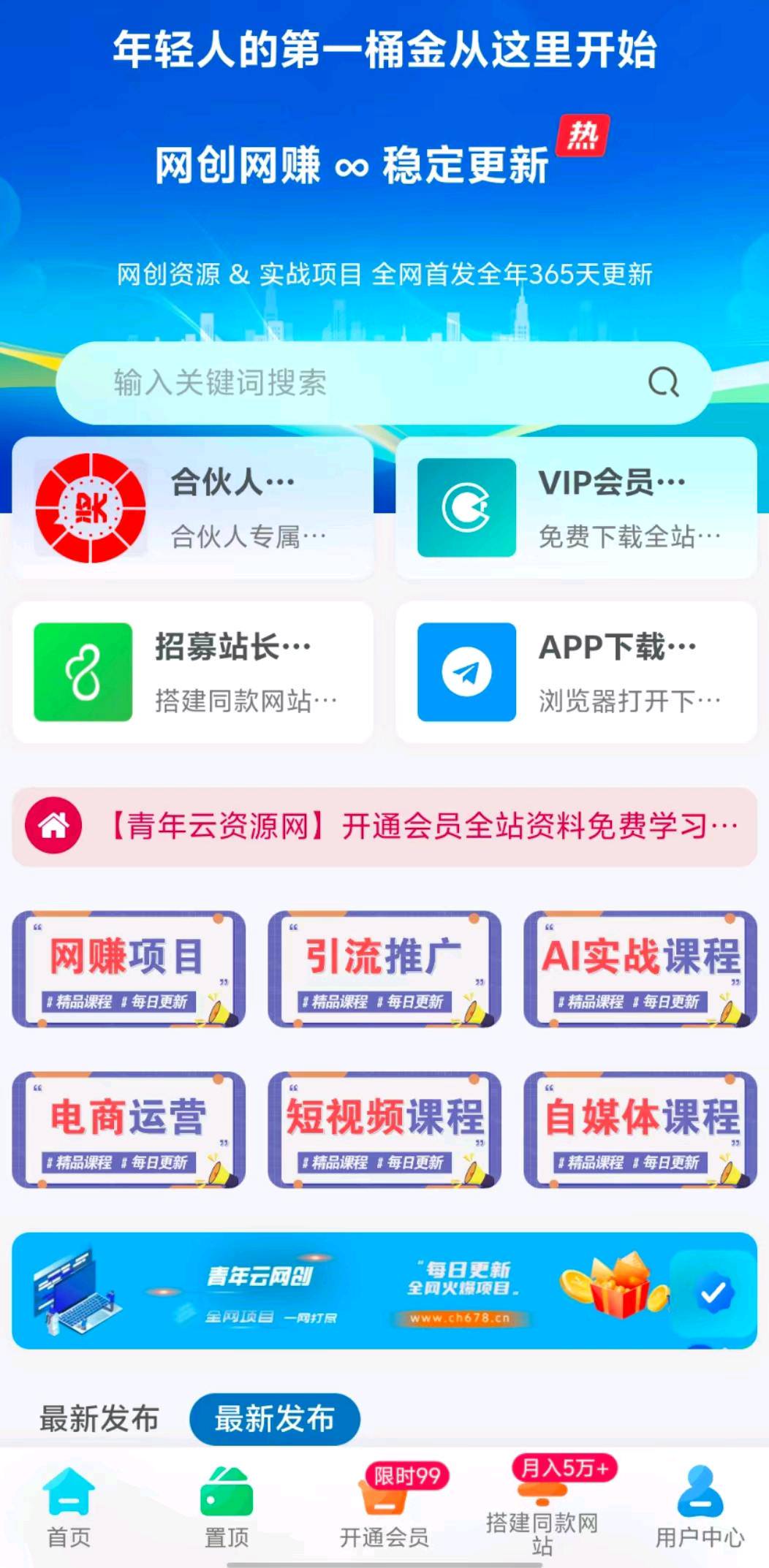This screenshot has height=1568, width=769.
Task: Open the 合伙人 card
Action: (x=193, y=508)
